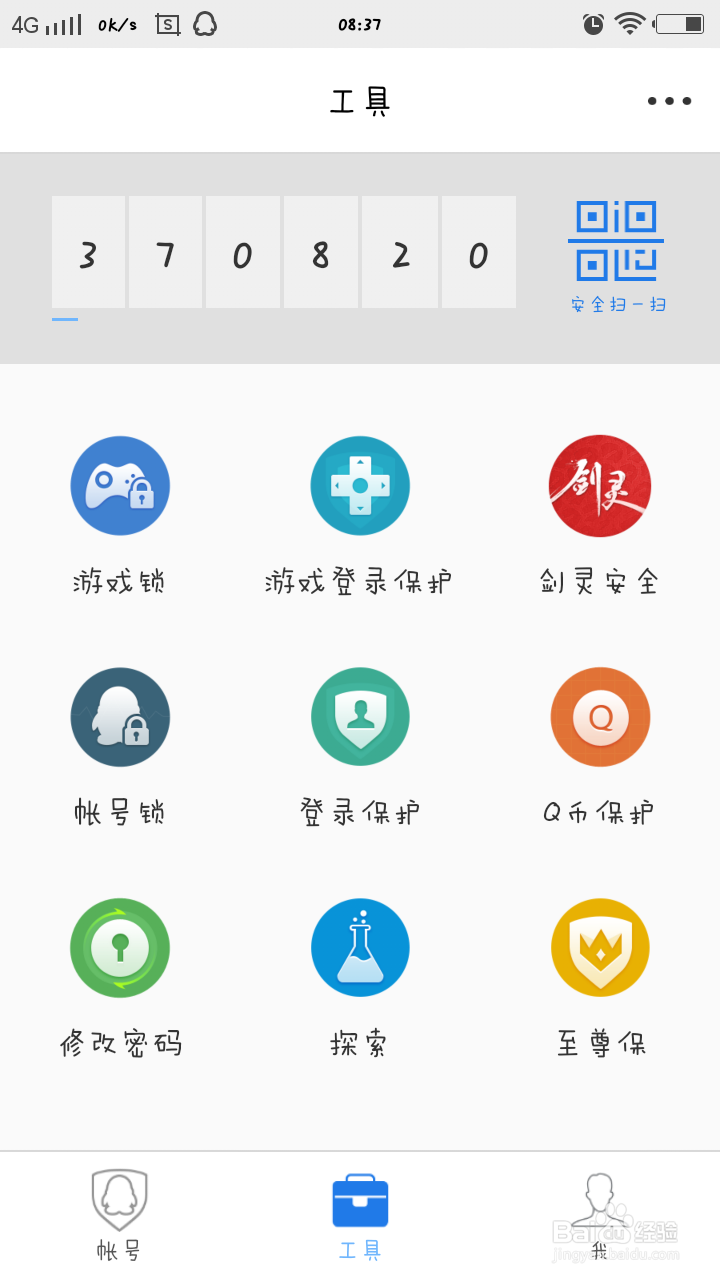Image resolution: width=720 pixels, height=1280 pixels.
Task: Launch 安全扫一扫 QR code scanner
Action: pyautogui.click(x=618, y=250)
